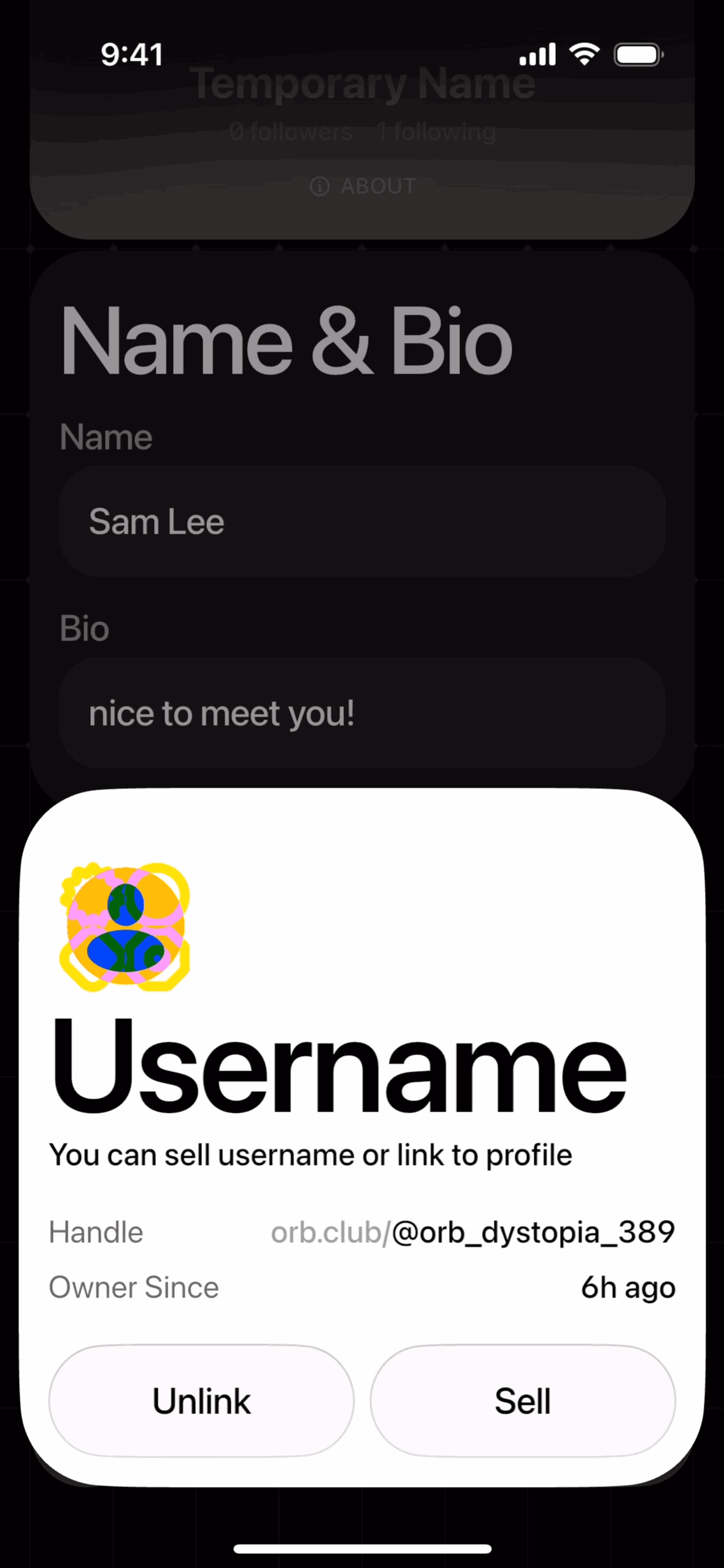Sell the username
Screen dimensions: 724x1568
point(523,1401)
